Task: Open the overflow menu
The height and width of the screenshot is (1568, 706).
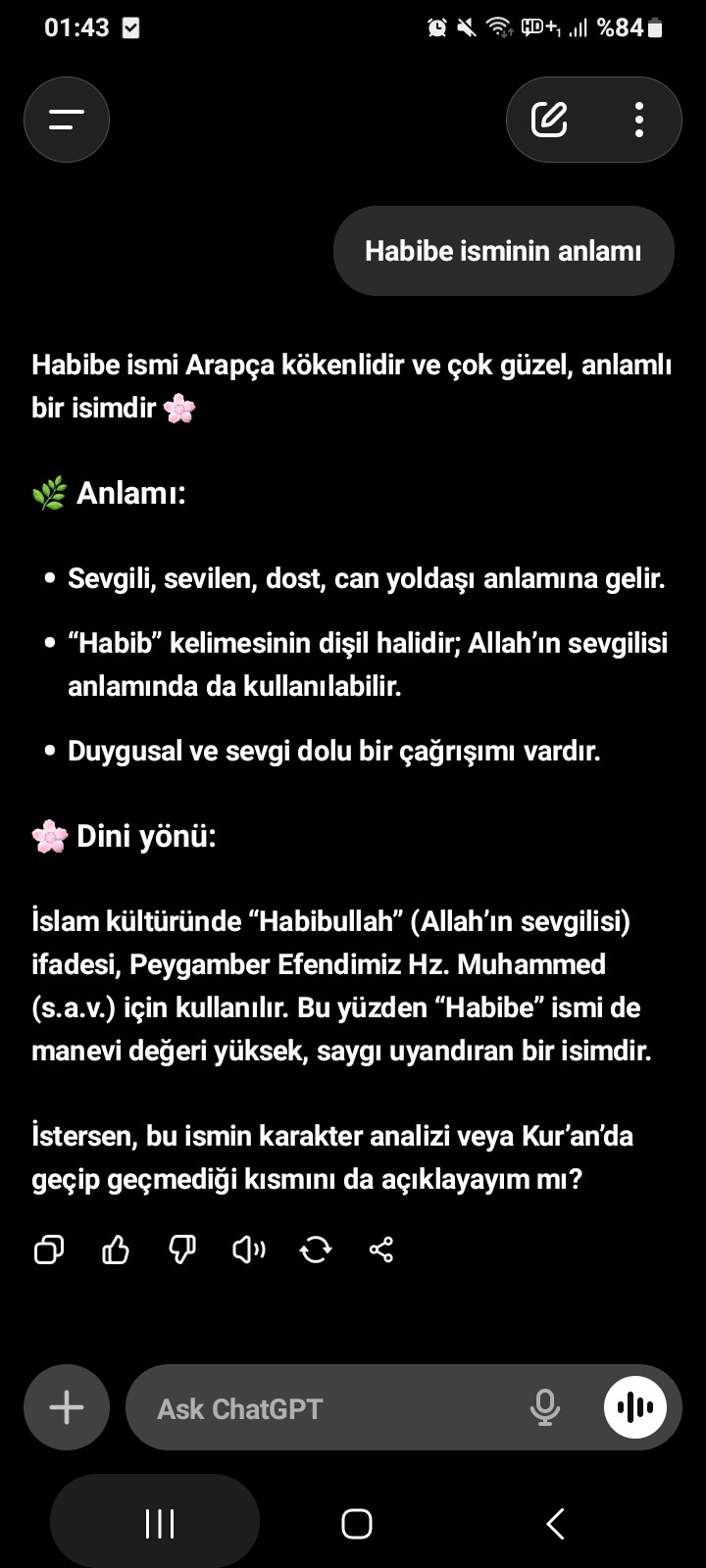Action: pos(639,120)
